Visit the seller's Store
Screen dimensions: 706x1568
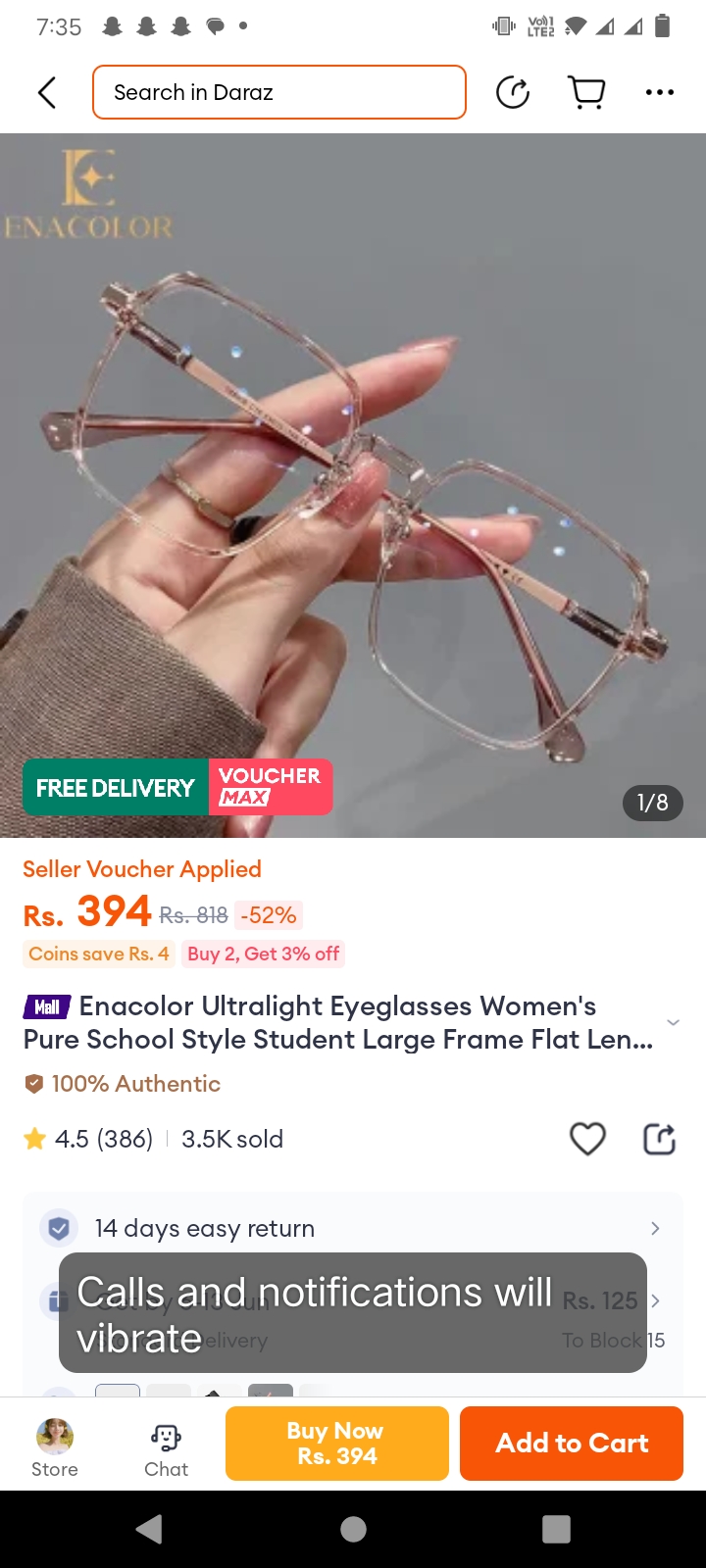(x=55, y=1447)
